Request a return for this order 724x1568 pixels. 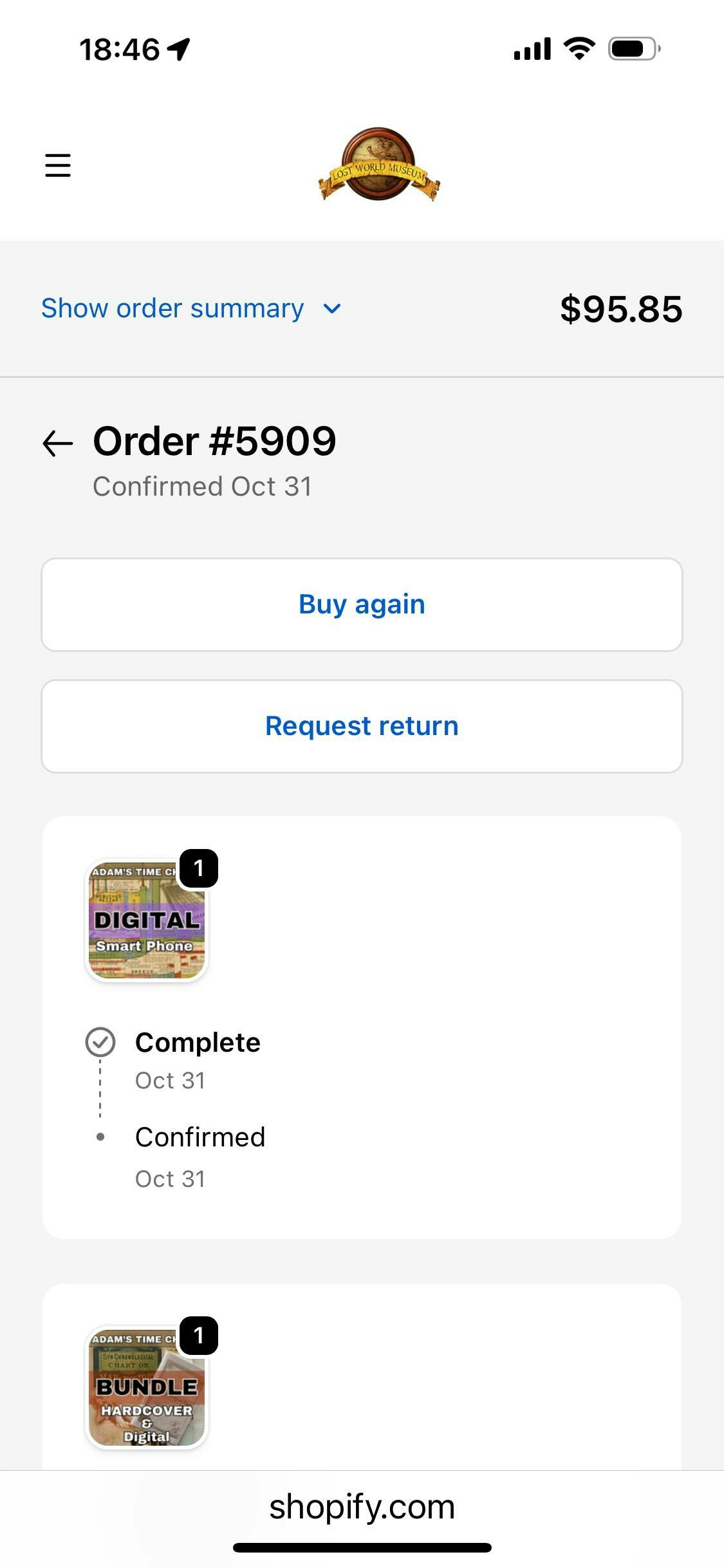click(362, 726)
